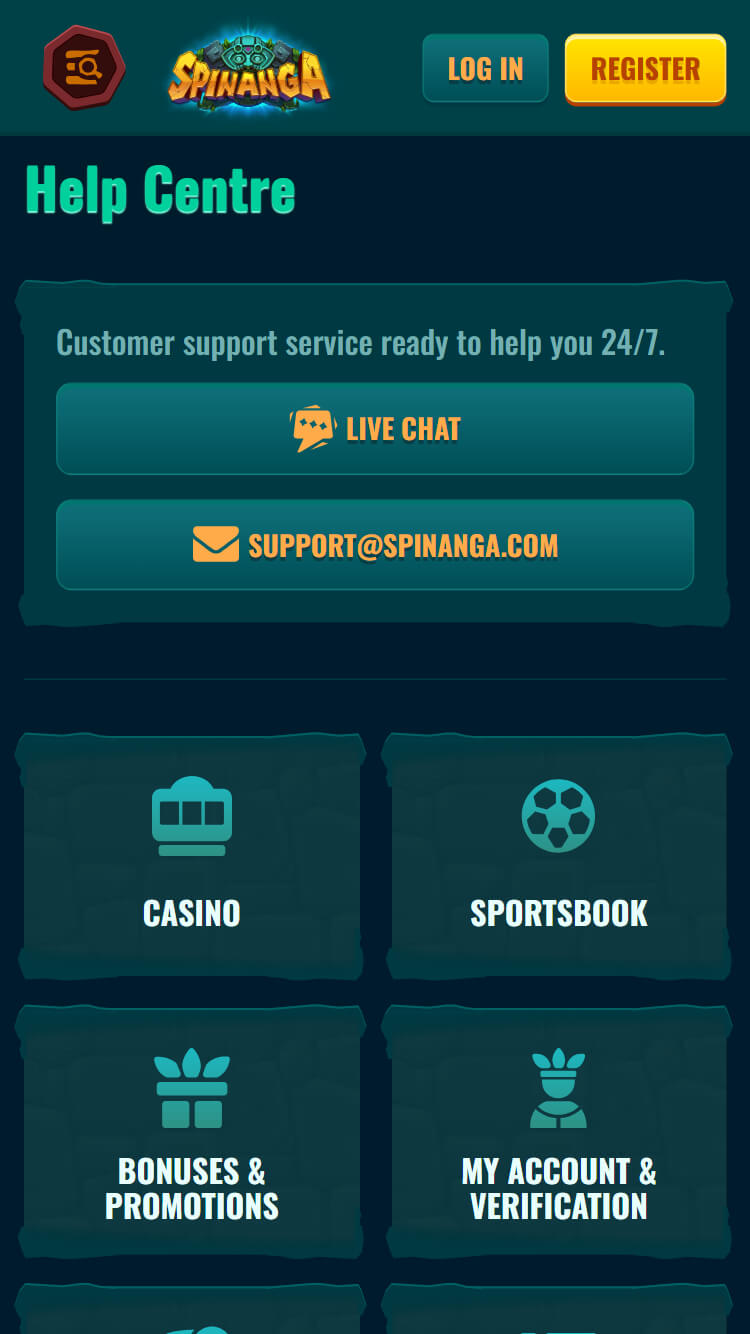Open My Account & Verification help
This screenshot has width=750, height=1334.
pos(558,1132)
